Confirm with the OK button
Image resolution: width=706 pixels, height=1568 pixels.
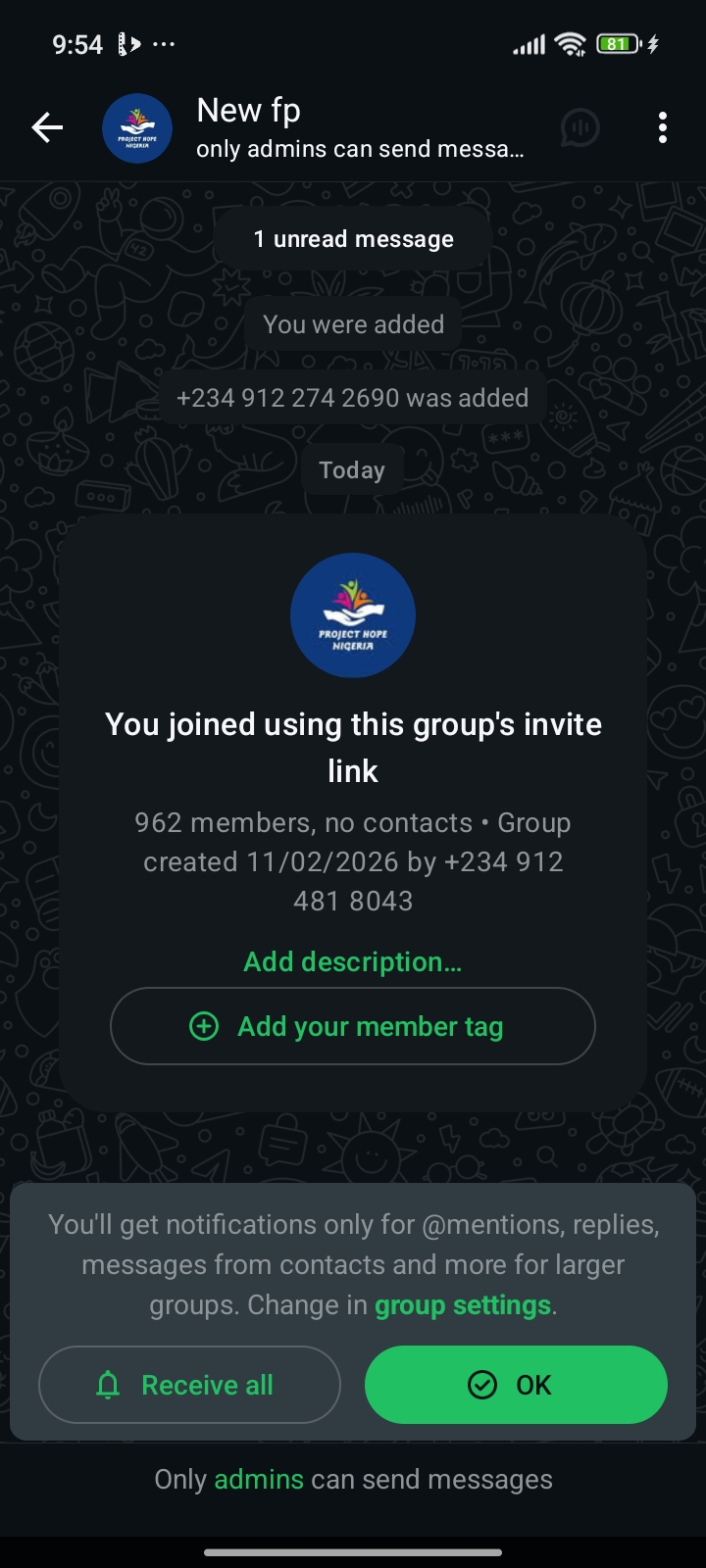tap(516, 1385)
